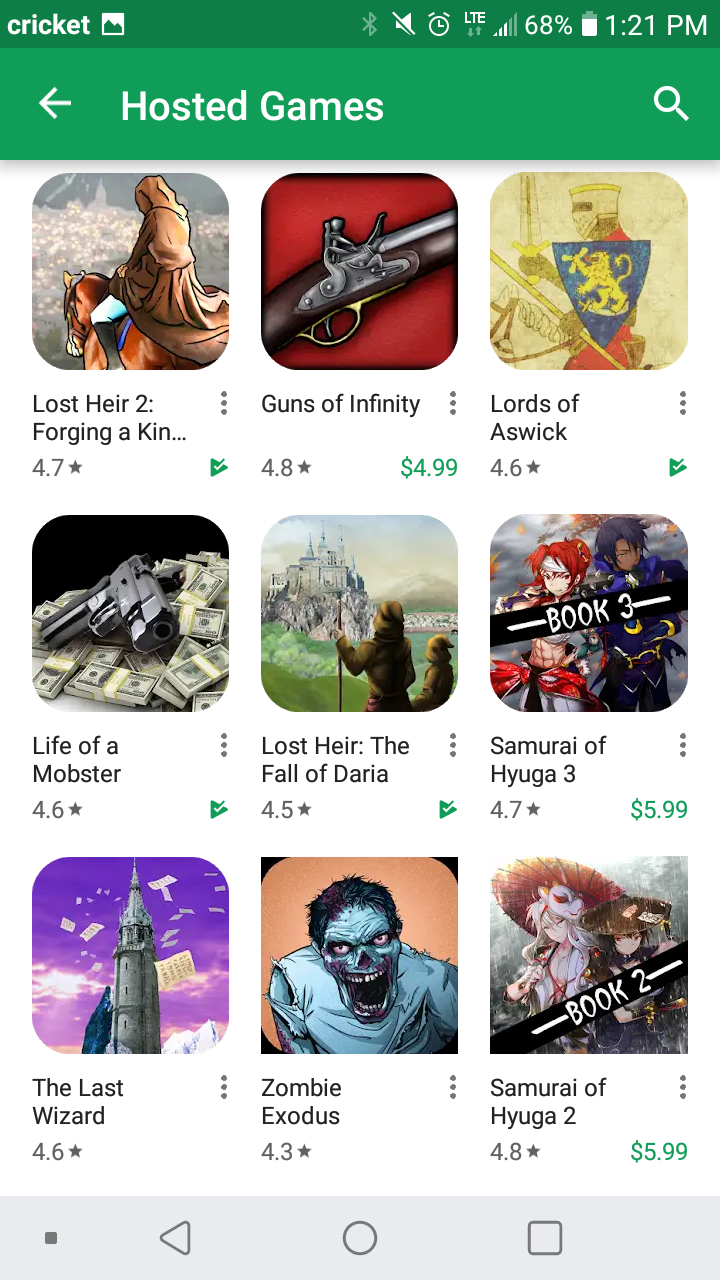Open Guns of Infinity game card
This screenshot has height=1280, width=720.
click(x=359, y=272)
